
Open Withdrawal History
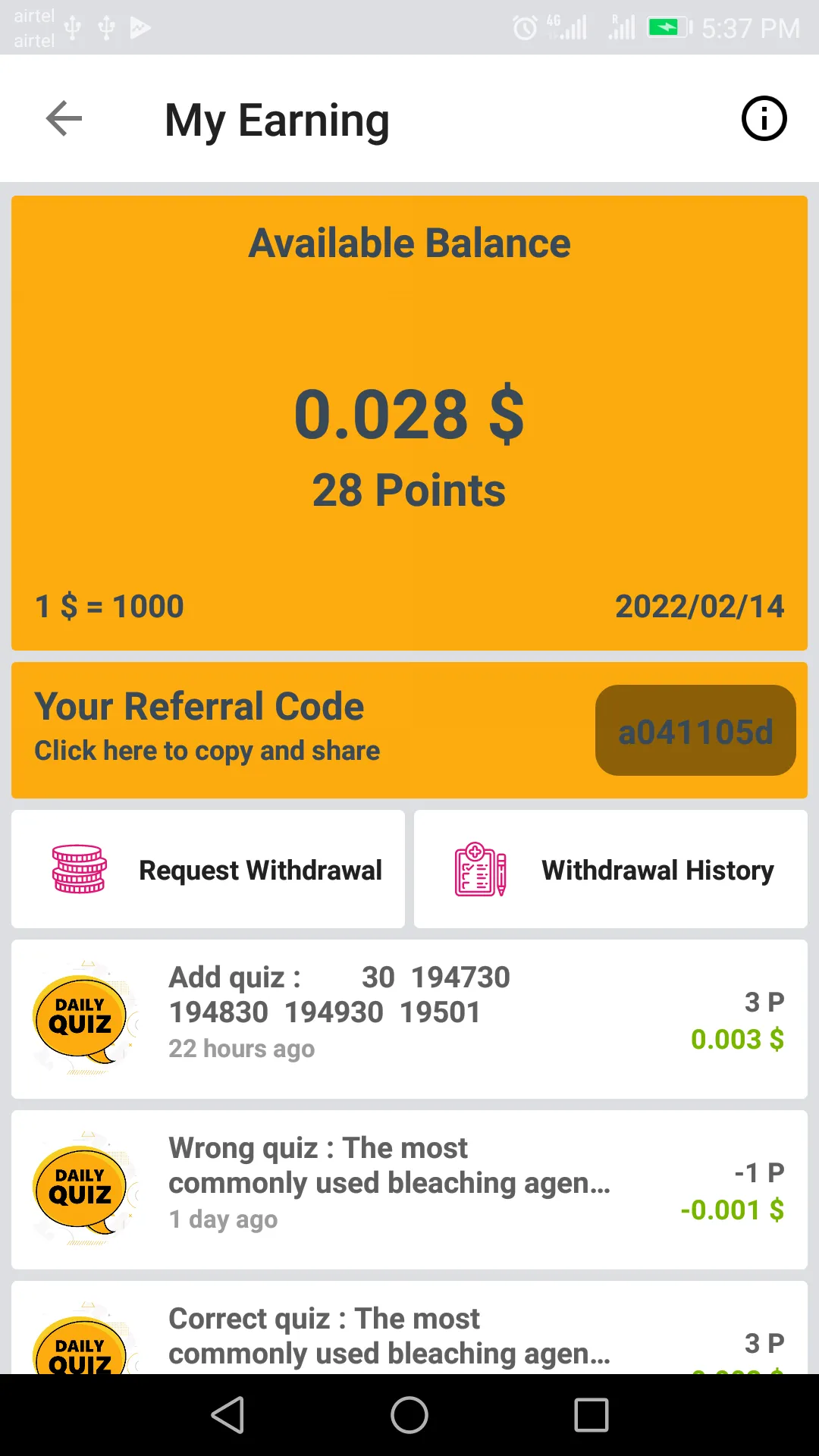[x=610, y=869]
